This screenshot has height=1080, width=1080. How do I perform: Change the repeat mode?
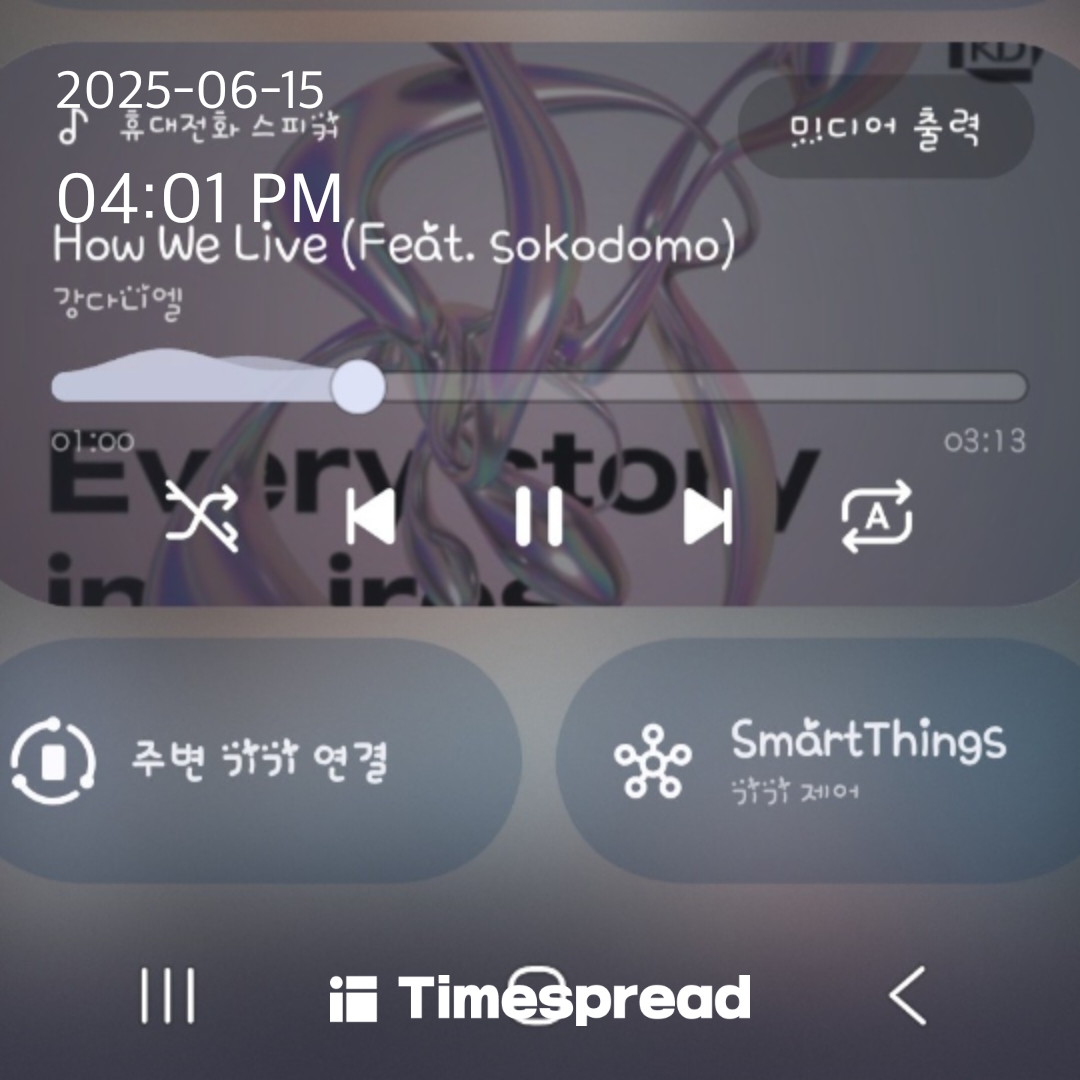(x=877, y=517)
